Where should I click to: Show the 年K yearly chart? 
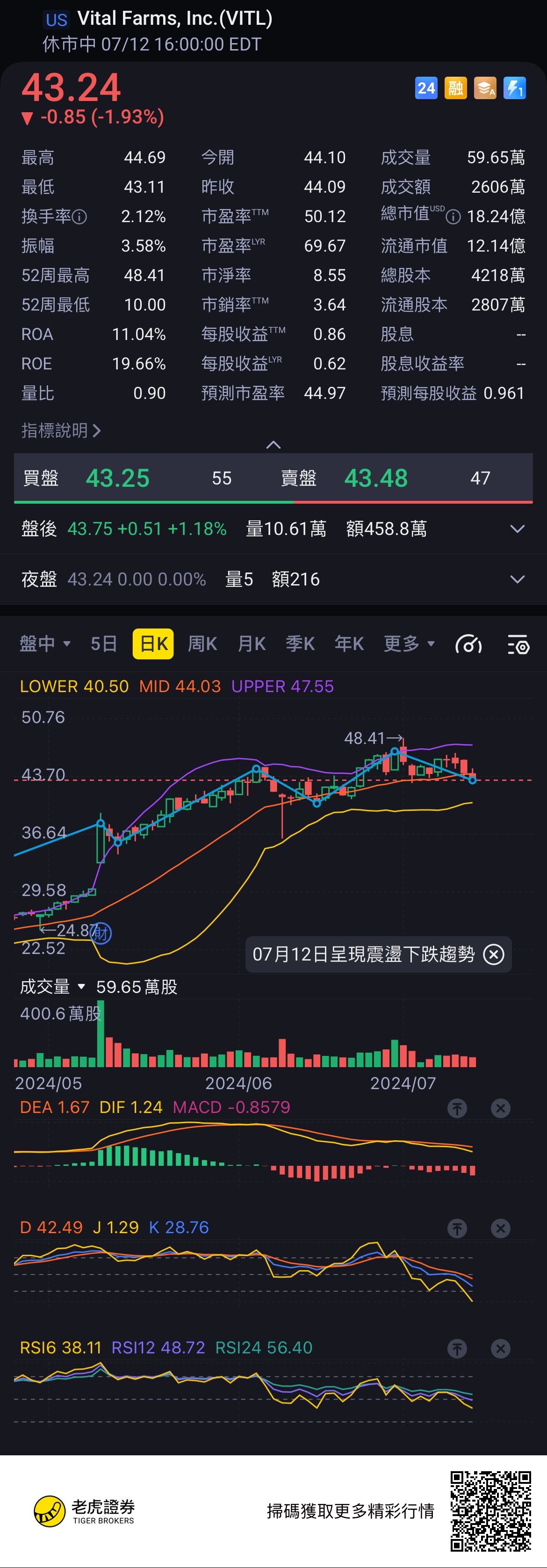coord(349,643)
